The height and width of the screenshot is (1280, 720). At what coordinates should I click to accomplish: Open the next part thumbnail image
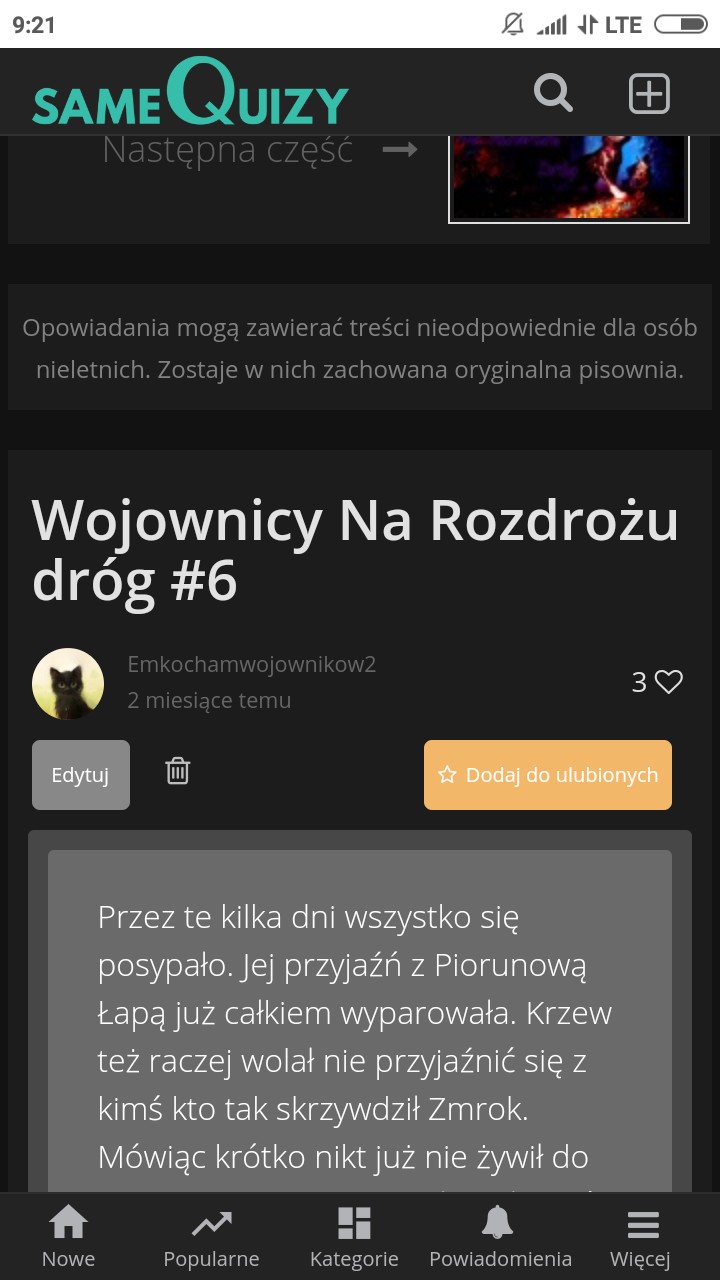click(x=568, y=178)
